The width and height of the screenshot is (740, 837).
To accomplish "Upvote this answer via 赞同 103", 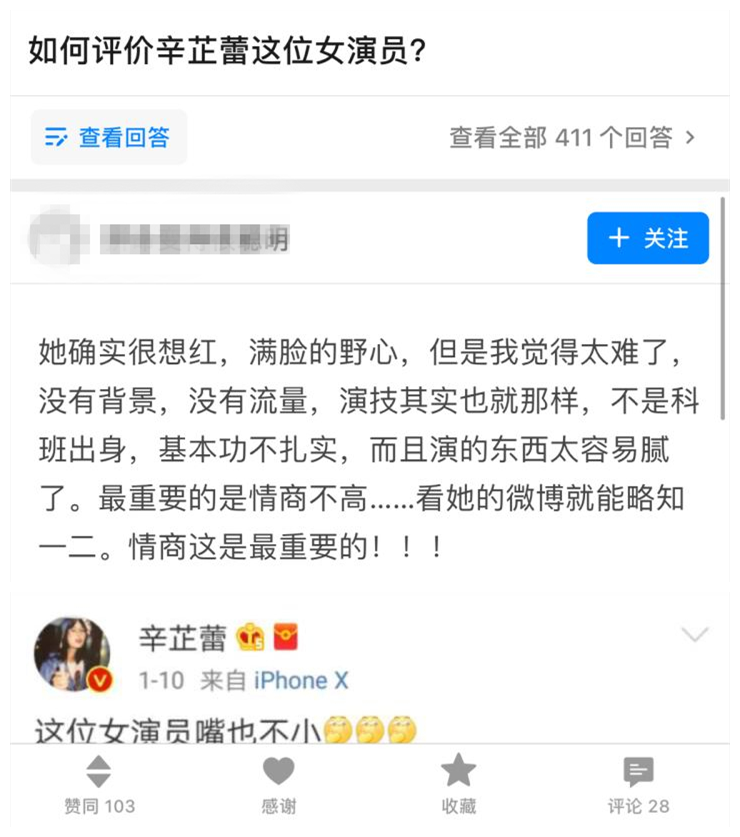I will [99, 786].
